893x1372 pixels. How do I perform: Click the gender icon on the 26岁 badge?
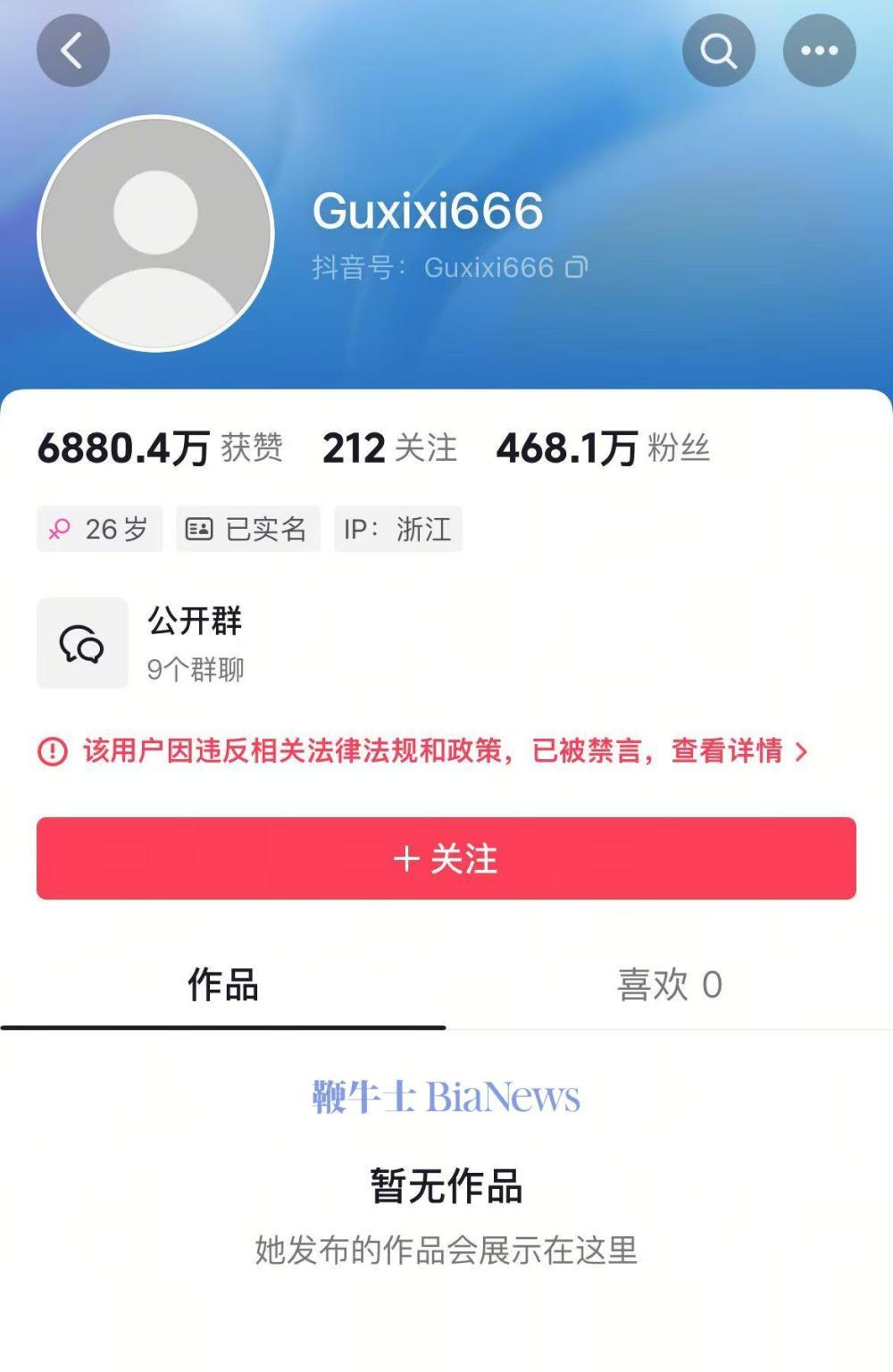coord(60,529)
